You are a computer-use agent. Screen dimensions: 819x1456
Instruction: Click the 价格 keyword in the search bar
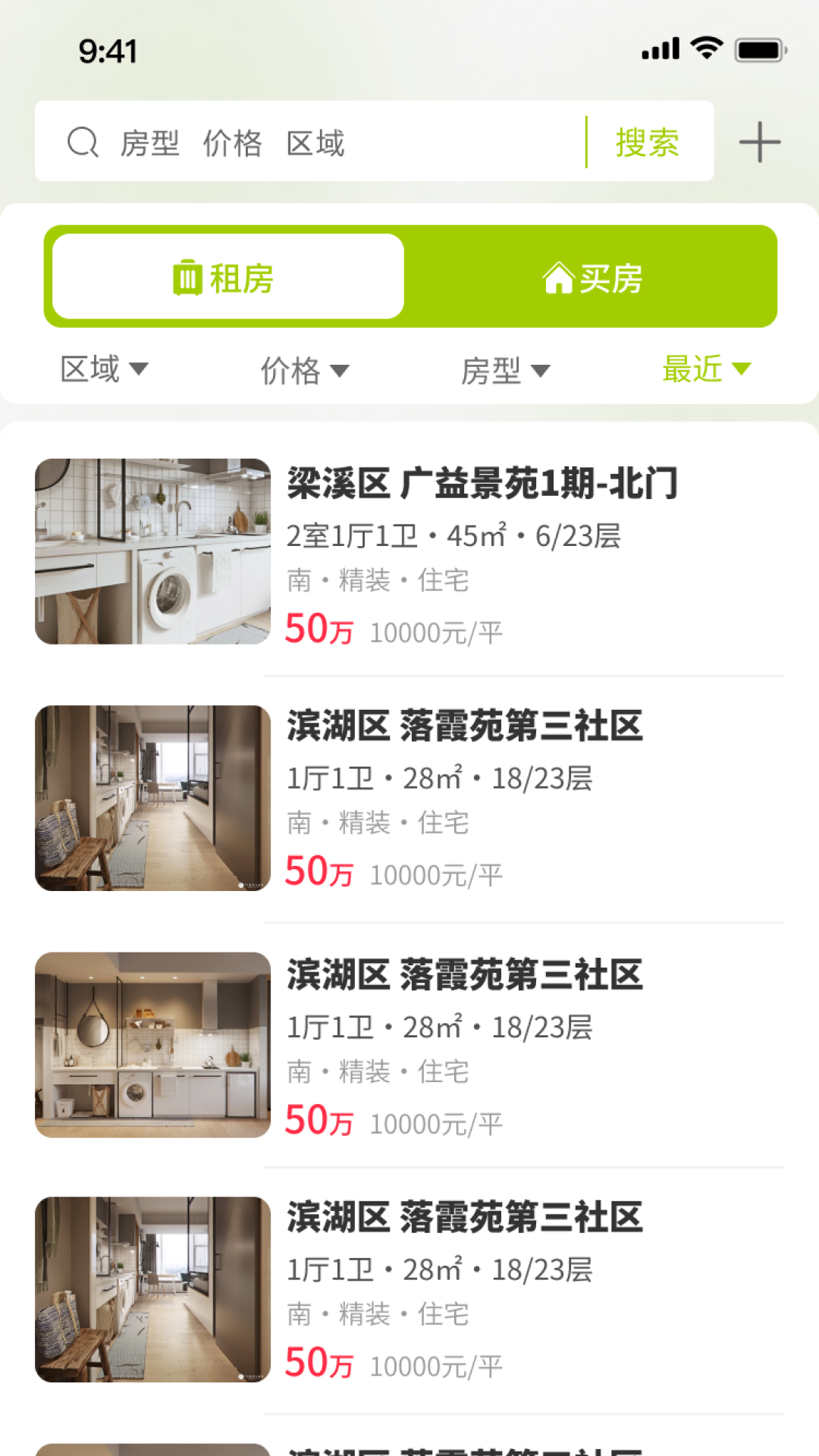(233, 144)
